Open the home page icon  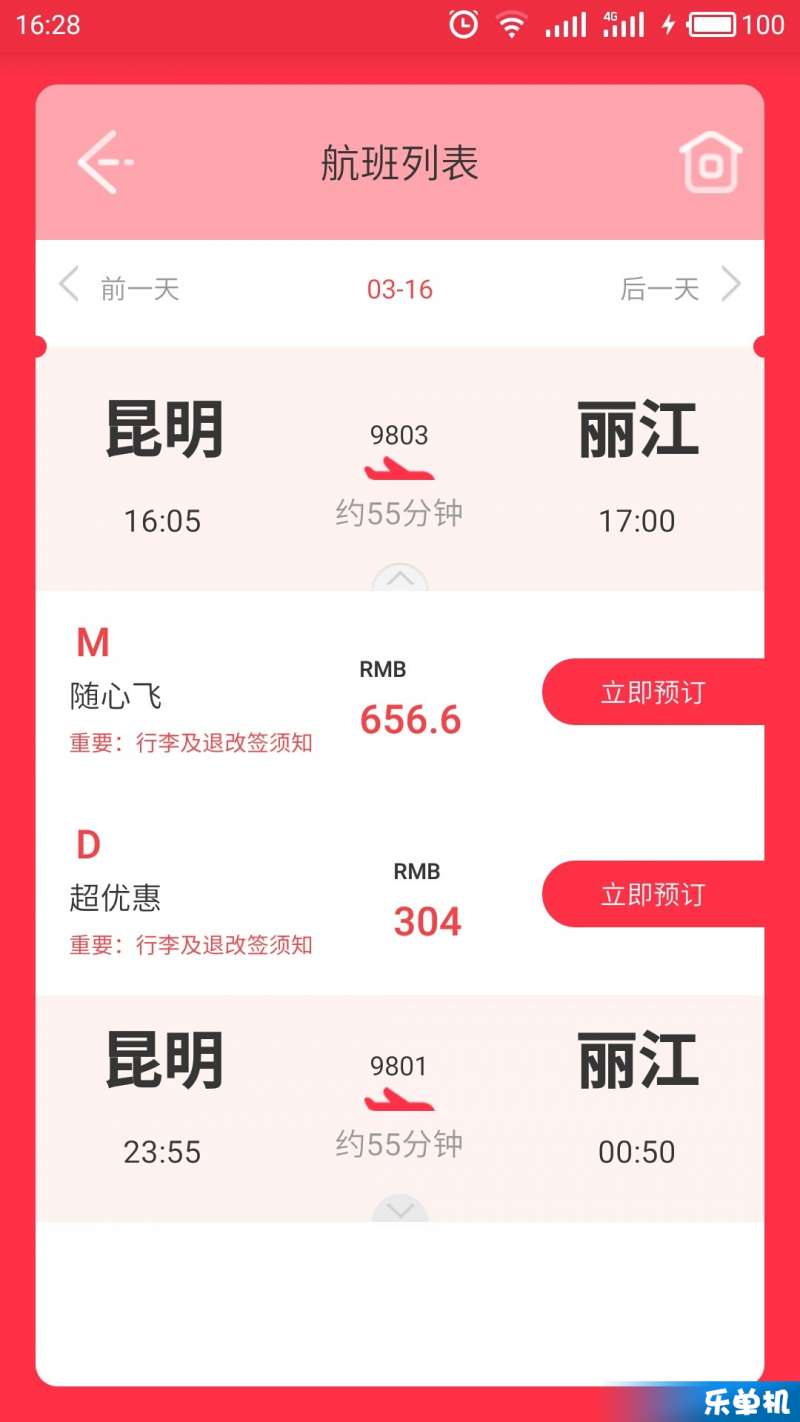tap(711, 162)
